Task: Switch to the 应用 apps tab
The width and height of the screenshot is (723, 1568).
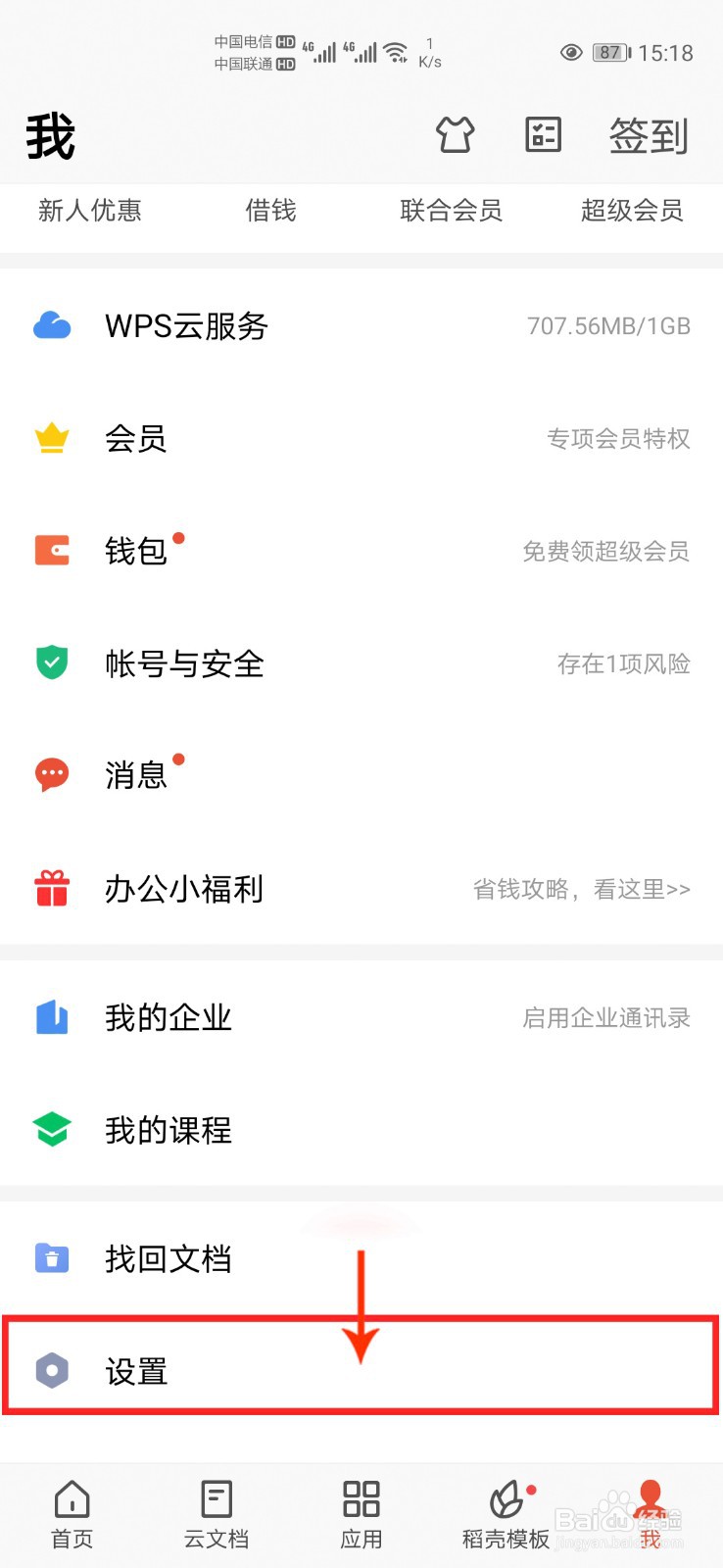Action: click(361, 1514)
